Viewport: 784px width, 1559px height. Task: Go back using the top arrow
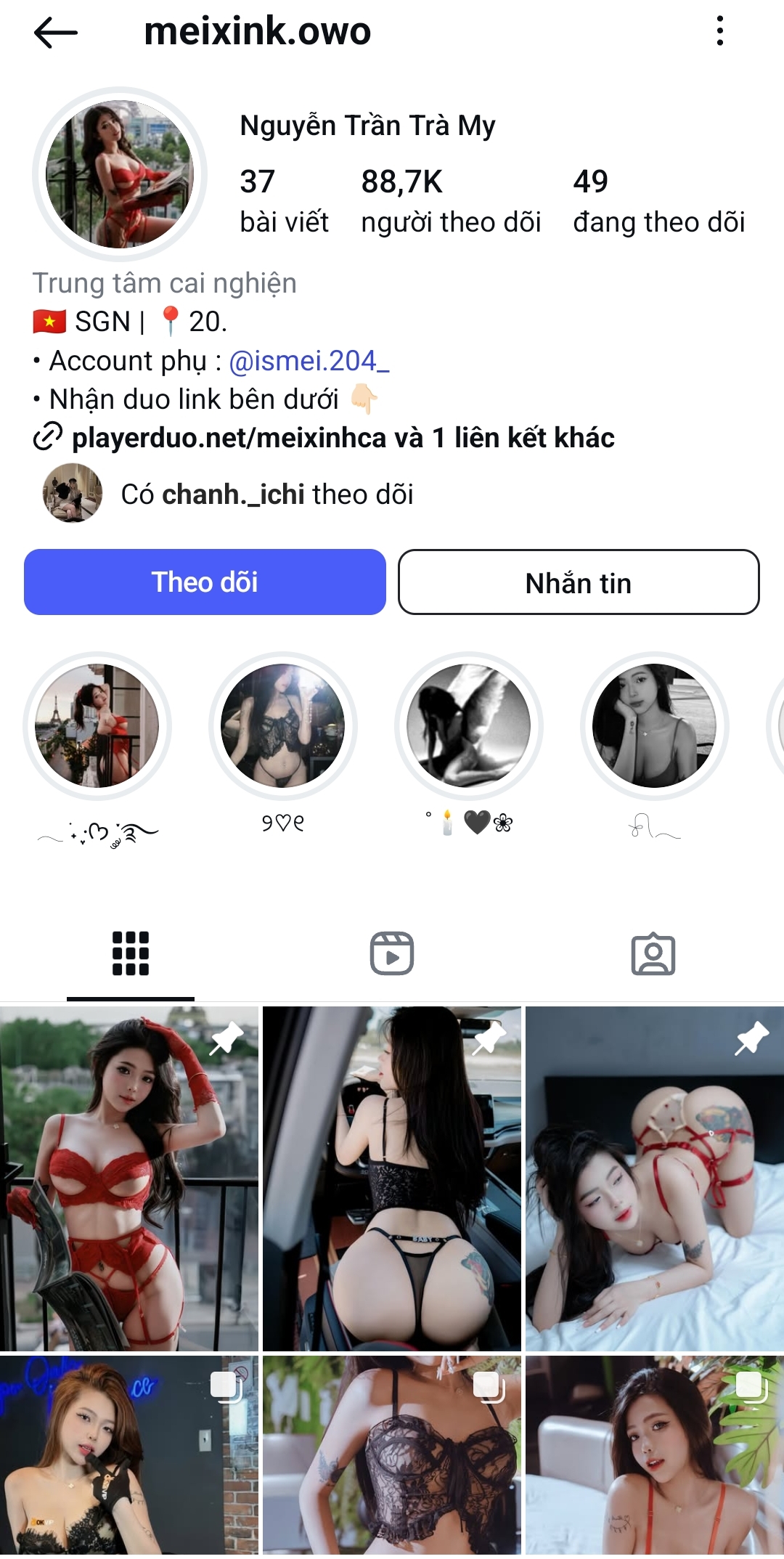(x=55, y=32)
